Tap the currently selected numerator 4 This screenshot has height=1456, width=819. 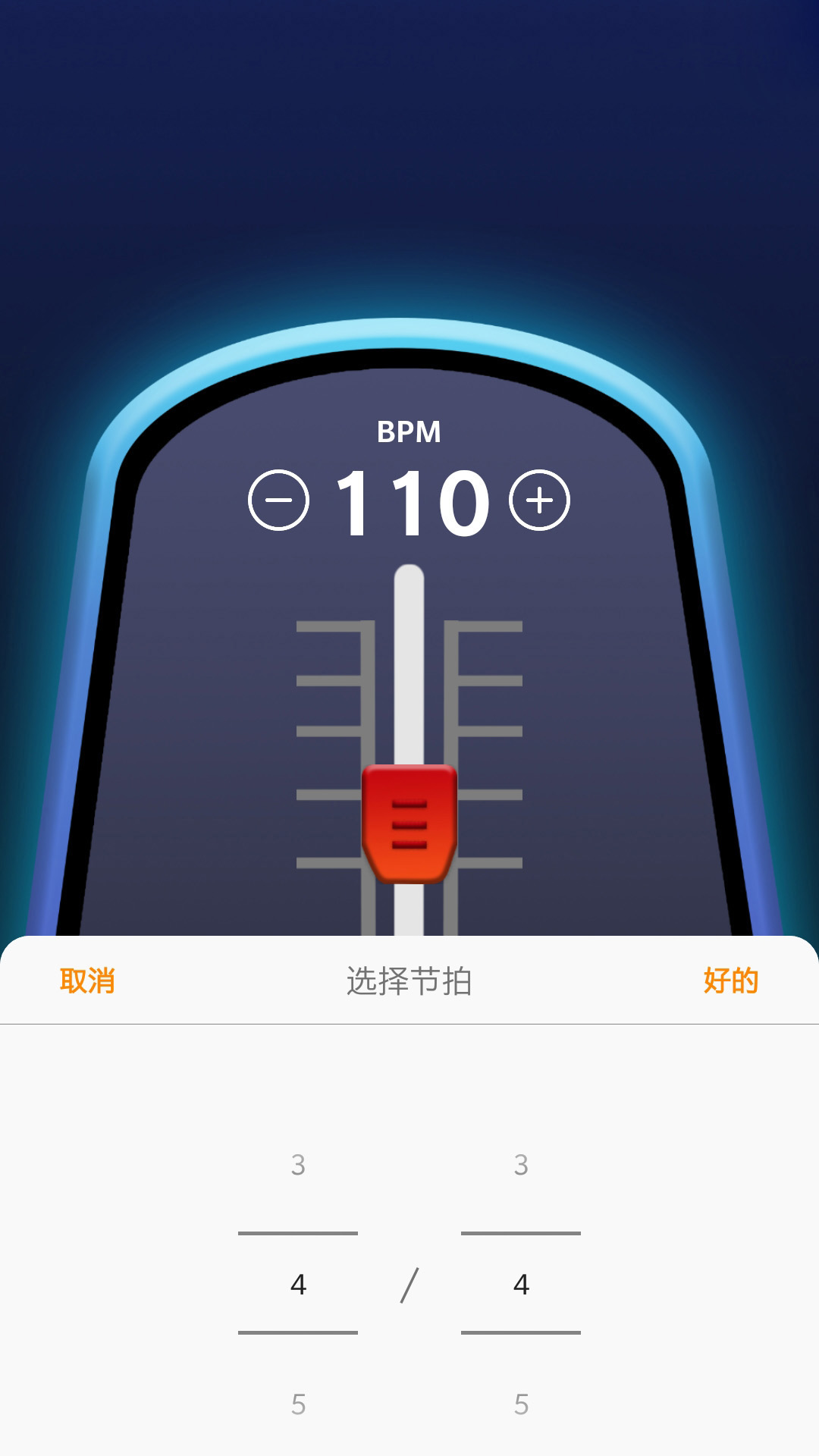[297, 1283]
